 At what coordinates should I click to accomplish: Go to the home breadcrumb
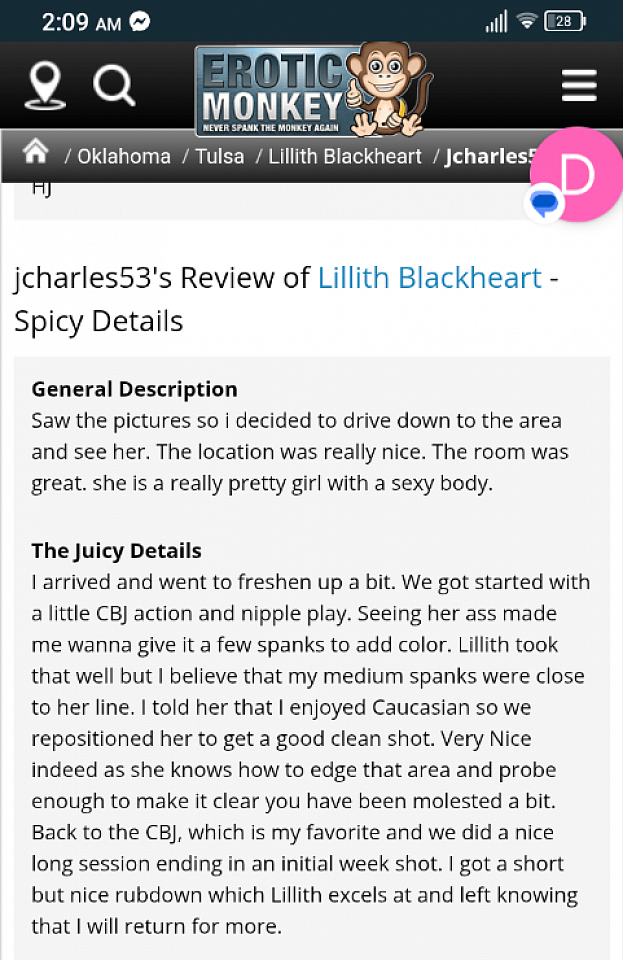(x=36, y=154)
